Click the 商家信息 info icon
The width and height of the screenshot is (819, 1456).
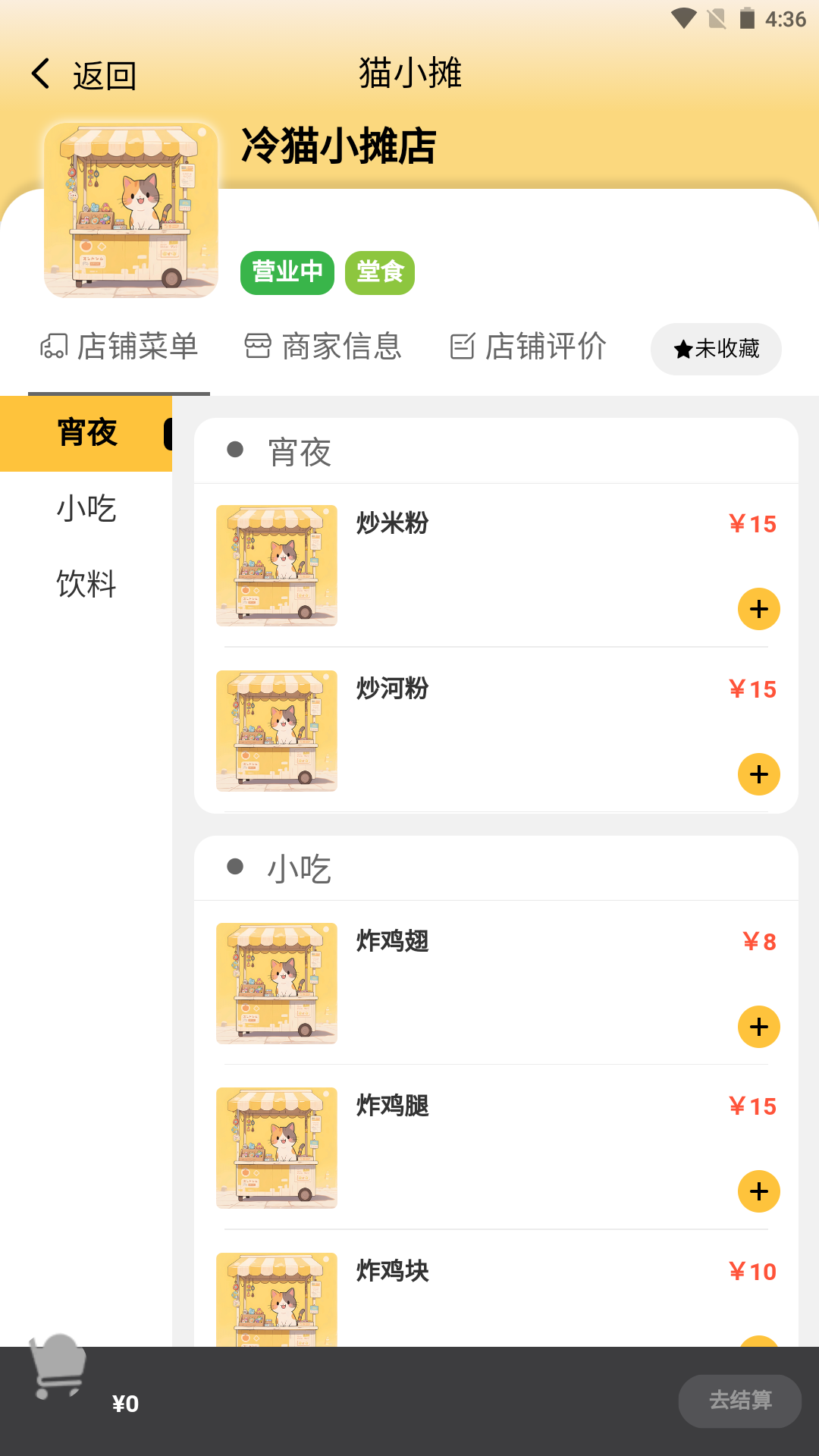pos(257,347)
